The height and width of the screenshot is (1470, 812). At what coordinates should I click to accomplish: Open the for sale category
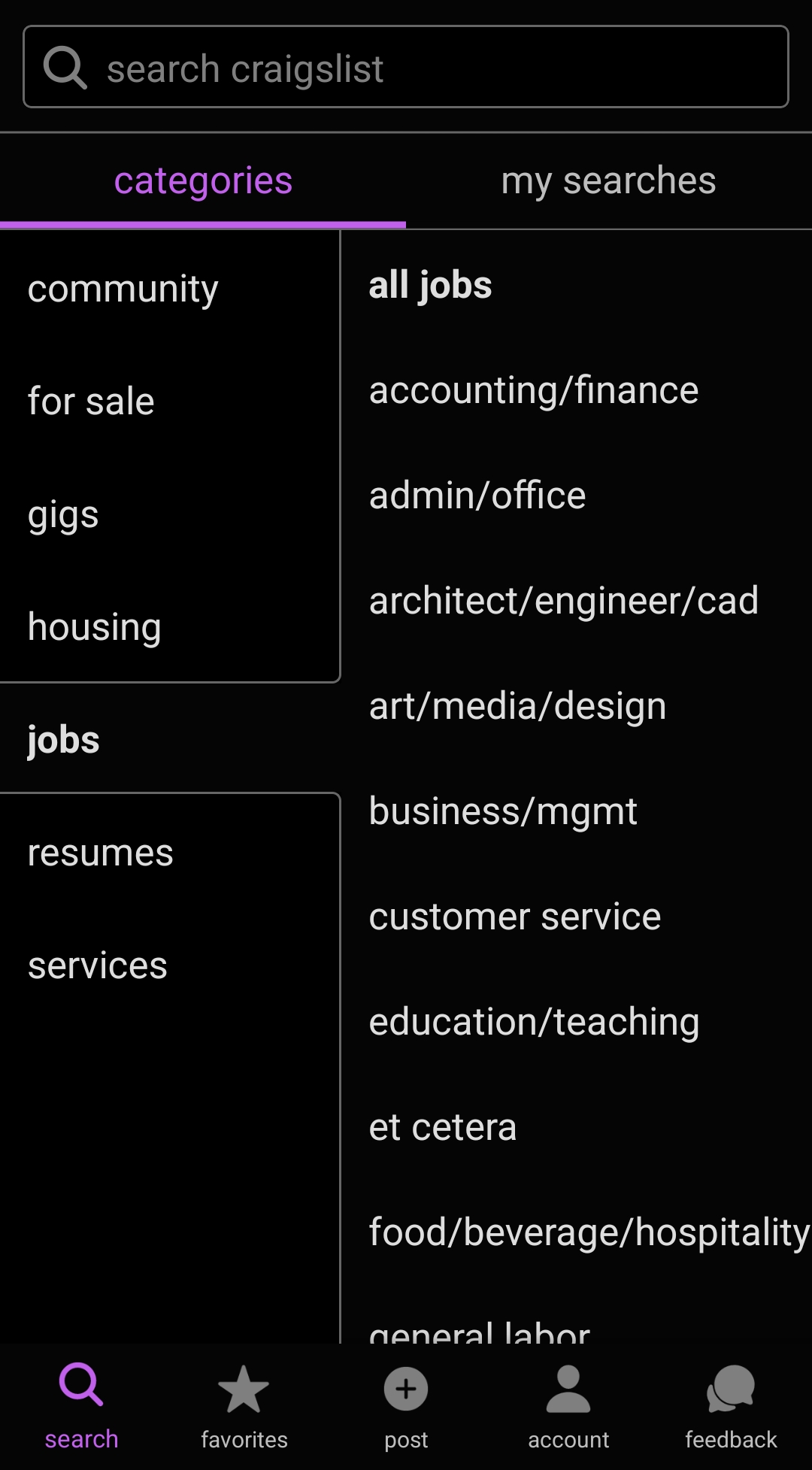(89, 401)
